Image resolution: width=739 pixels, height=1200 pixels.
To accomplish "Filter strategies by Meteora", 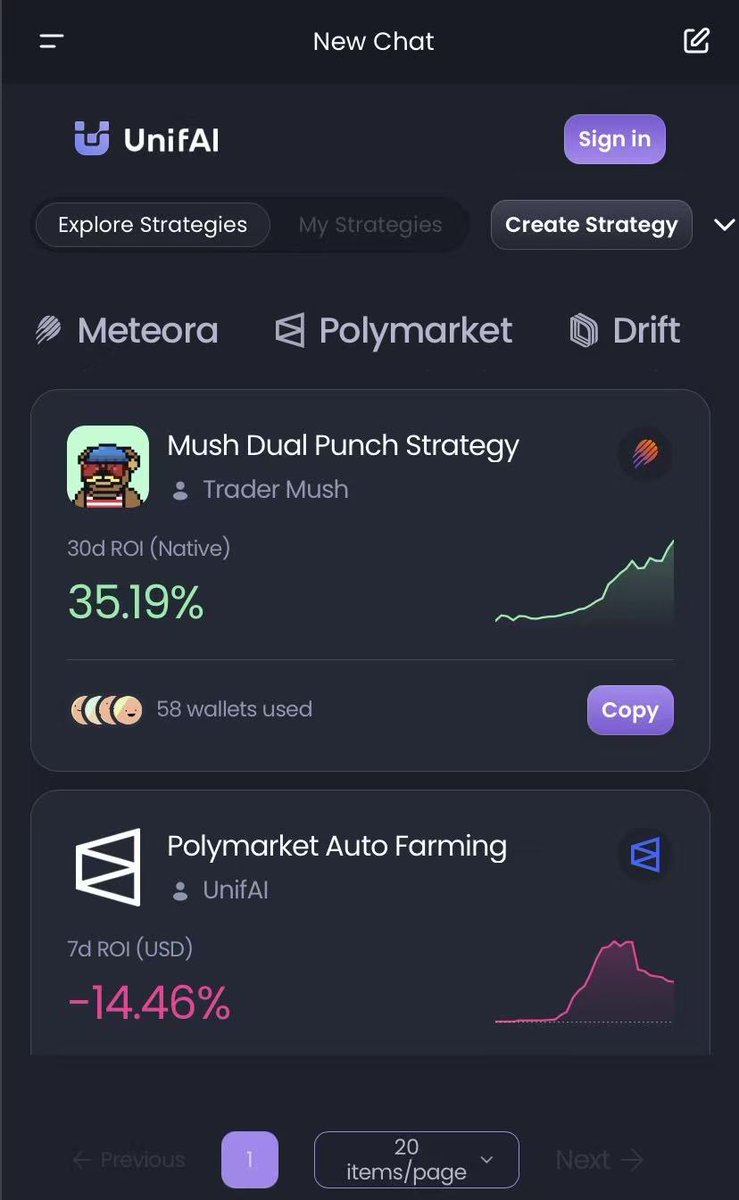I will pos(126,330).
